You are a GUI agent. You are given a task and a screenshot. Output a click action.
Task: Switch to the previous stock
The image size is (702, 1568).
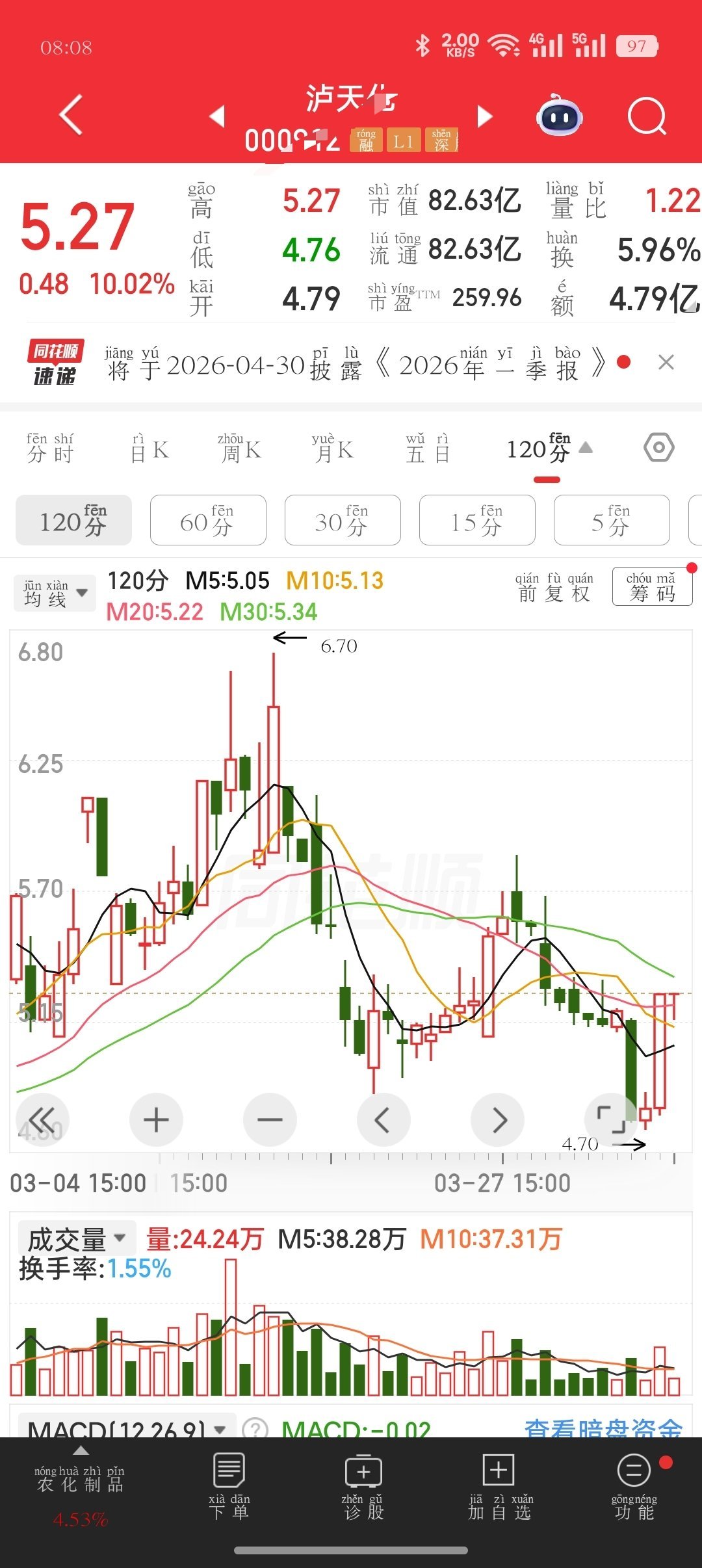click(x=217, y=116)
